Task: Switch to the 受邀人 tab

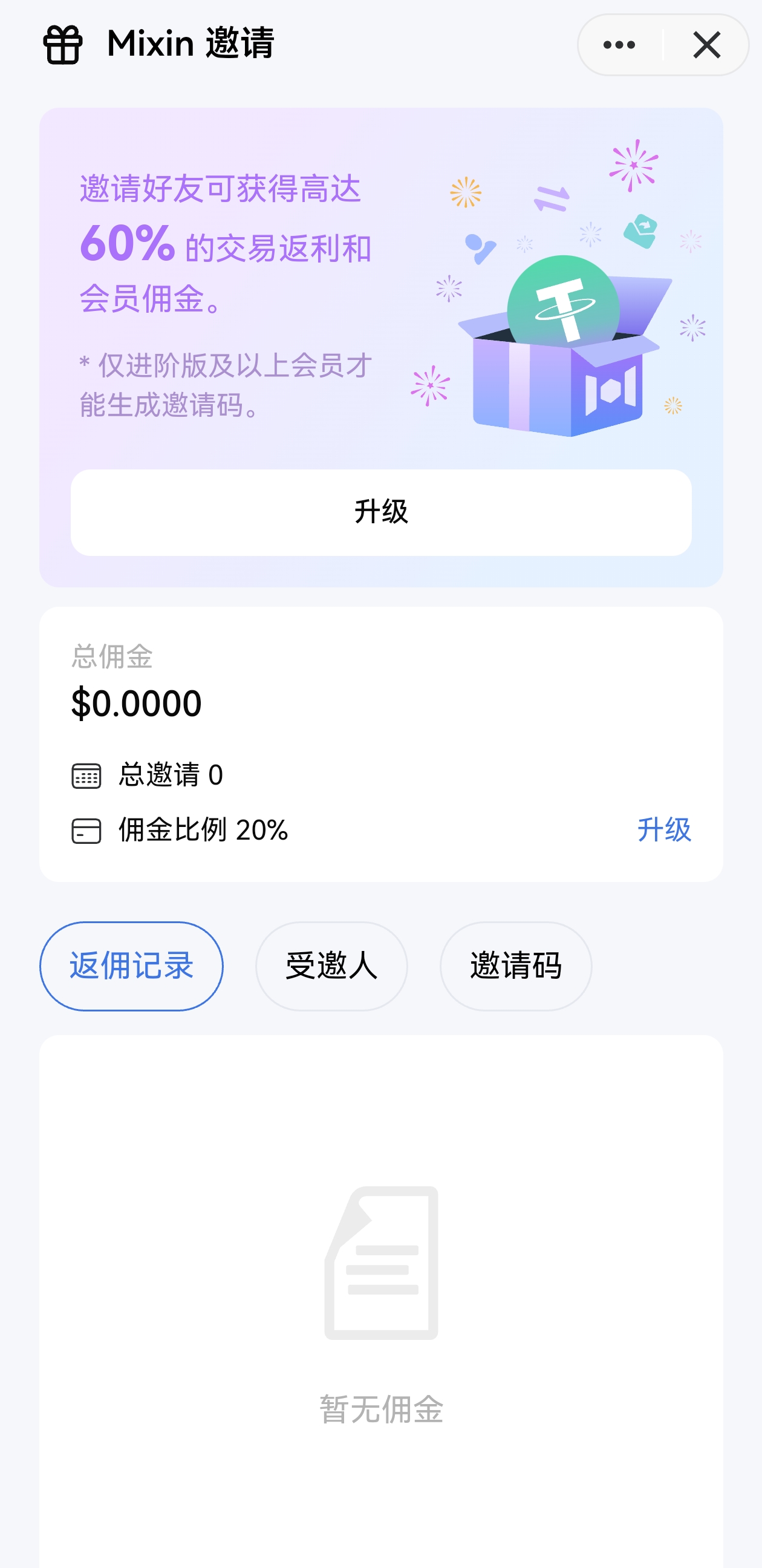Action: point(331,966)
